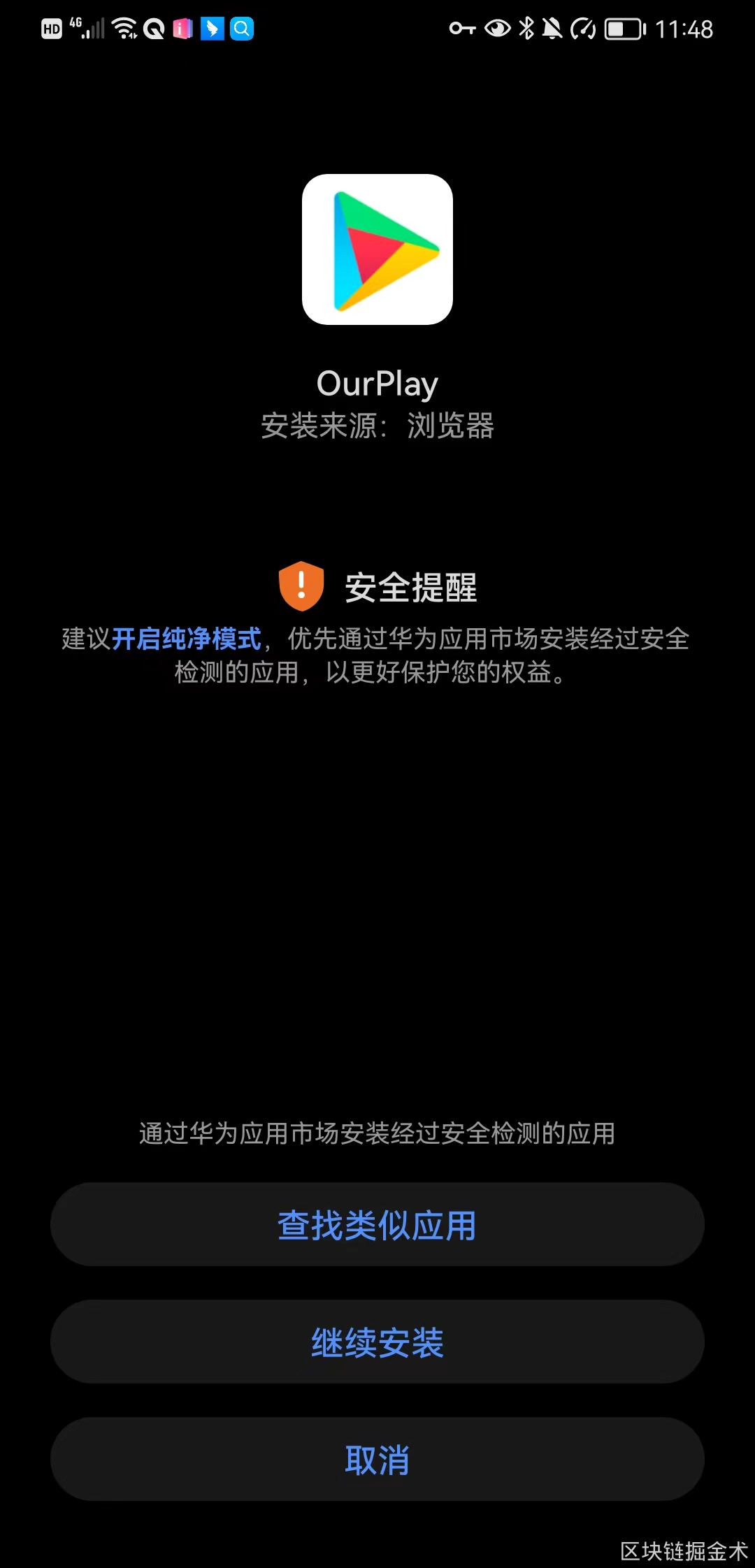This screenshot has width=755, height=1568.
Task: Tap 查找类似应用 to find similar apps
Action: coord(377,1225)
